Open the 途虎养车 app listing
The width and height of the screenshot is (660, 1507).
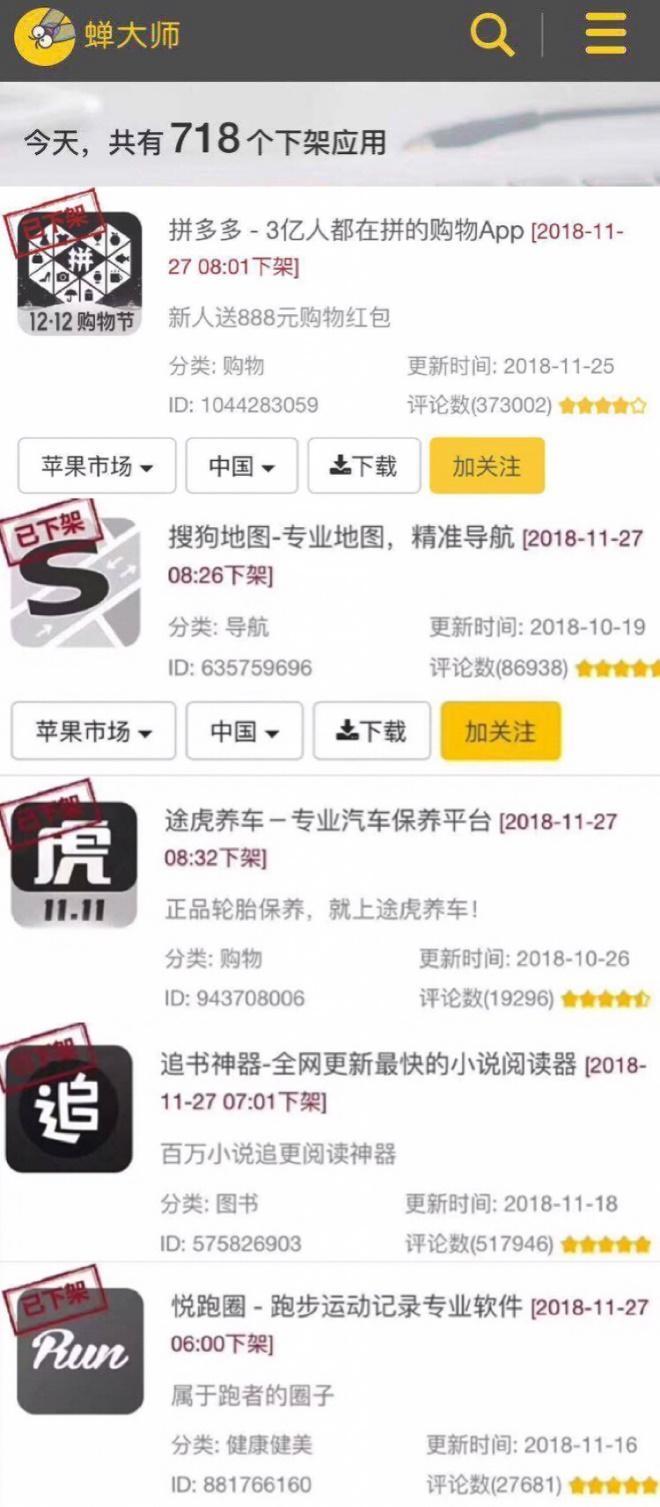[x=328, y=822]
